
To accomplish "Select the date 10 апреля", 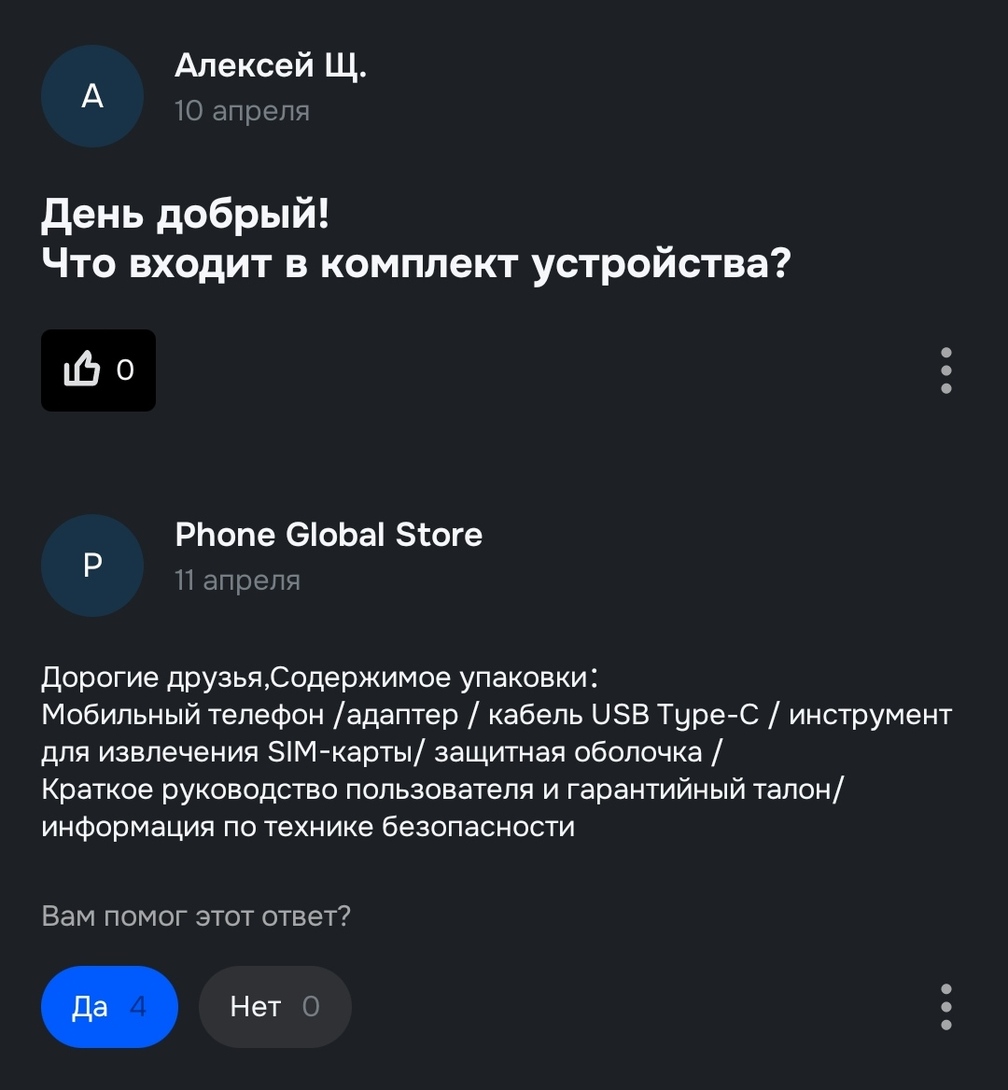I will click(x=242, y=111).
